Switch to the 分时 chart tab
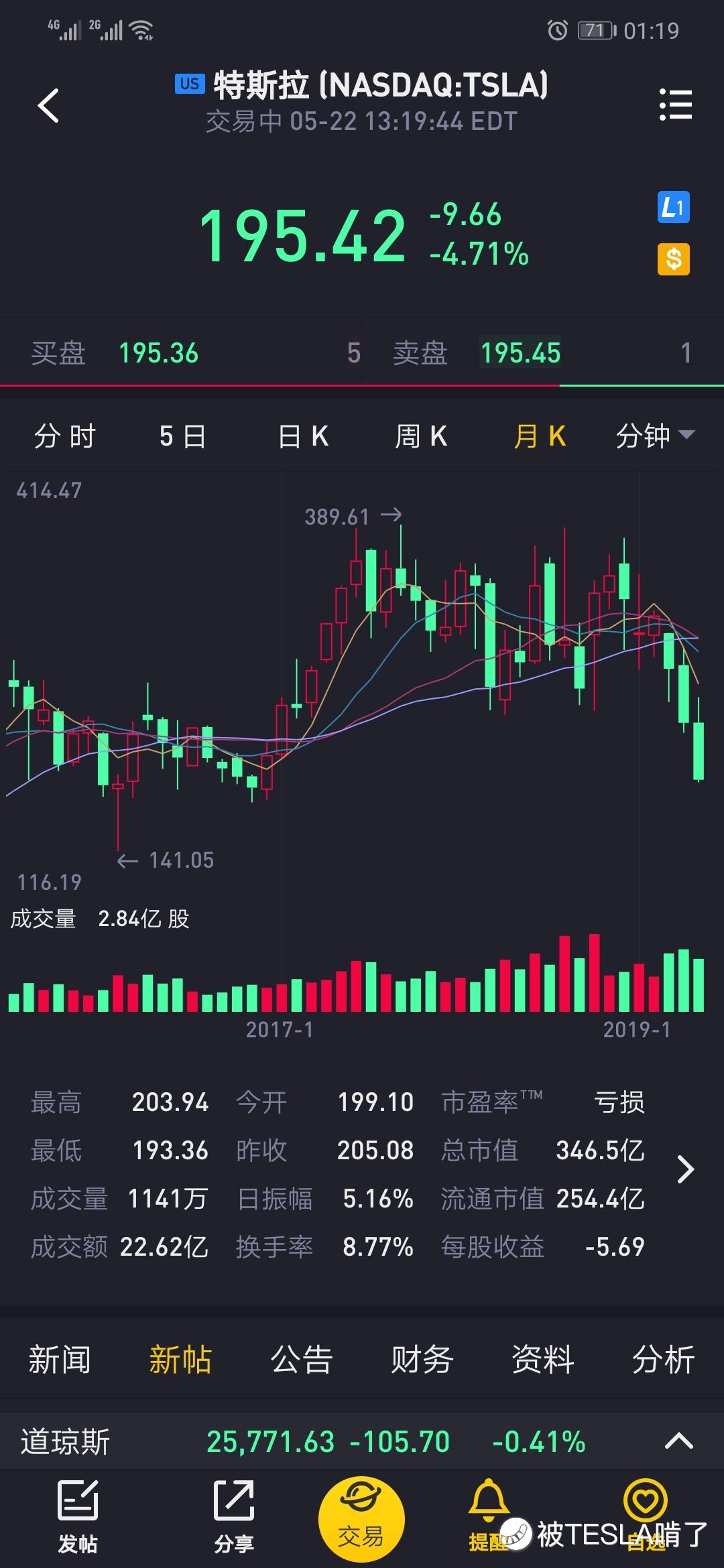Screen dimensions: 724x1568 click(x=65, y=436)
